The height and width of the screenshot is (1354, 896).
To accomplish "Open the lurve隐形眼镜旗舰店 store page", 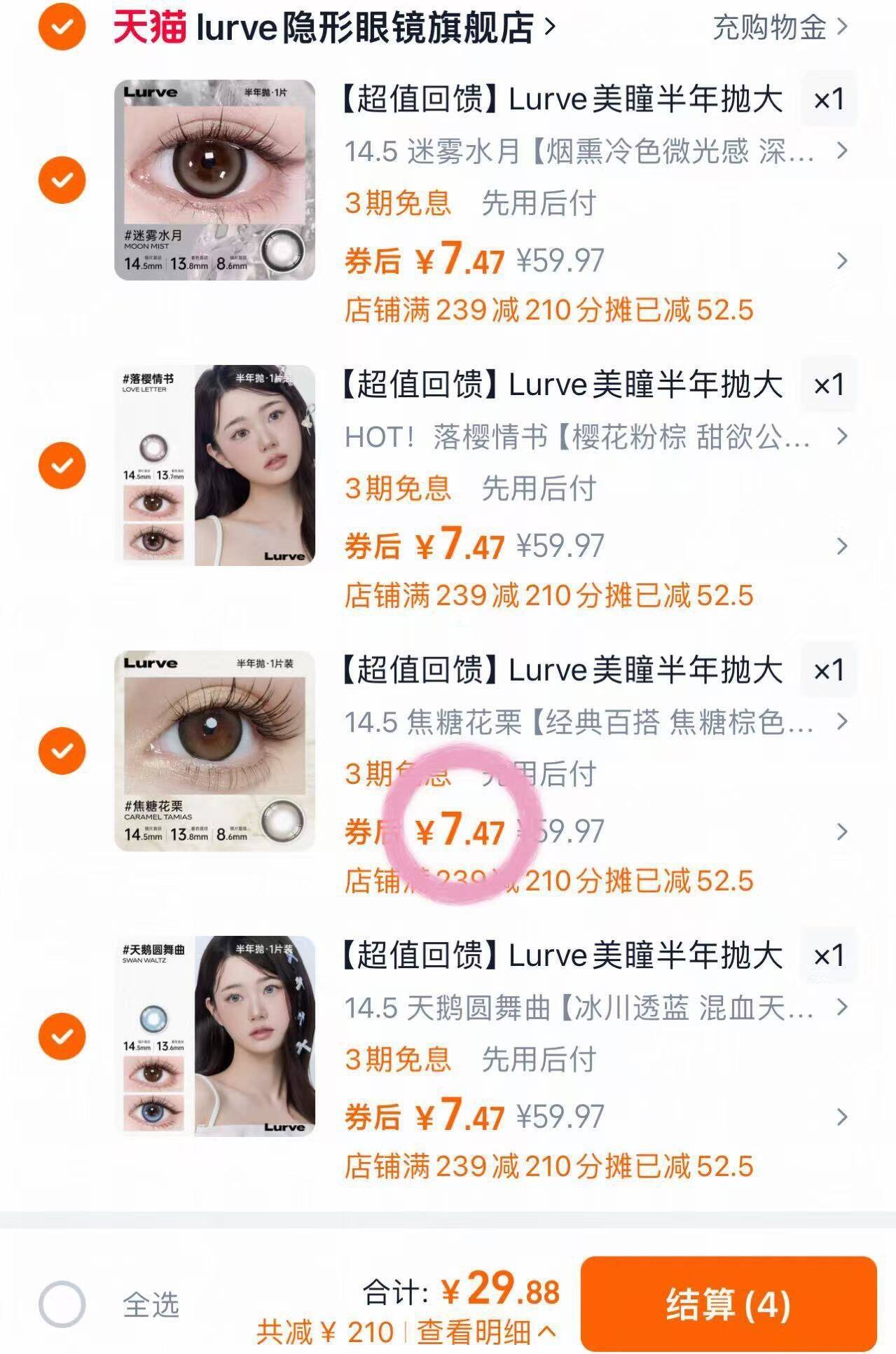I will point(364,28).
